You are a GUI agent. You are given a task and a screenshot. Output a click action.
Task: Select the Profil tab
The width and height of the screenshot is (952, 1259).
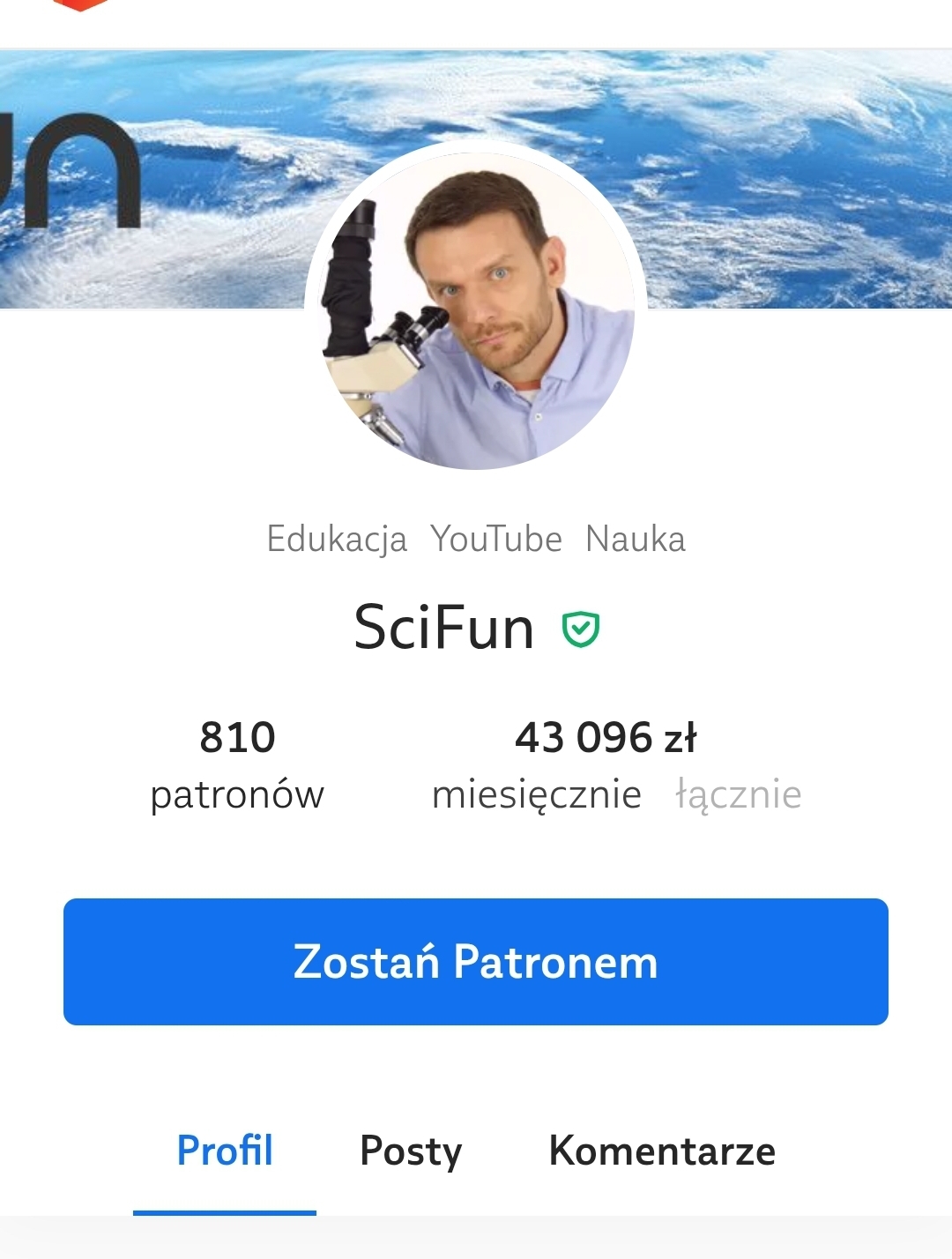(x=225, y=1151)
